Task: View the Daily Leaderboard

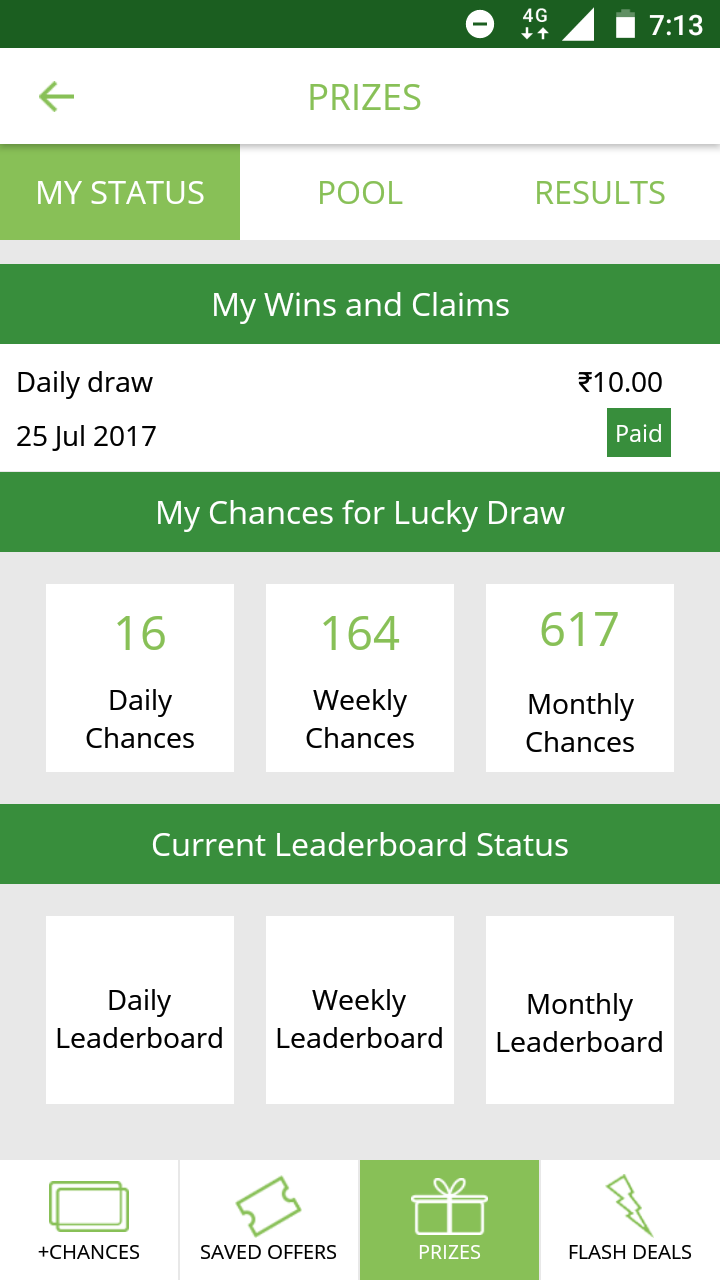Action: (x=140, y=1010)
